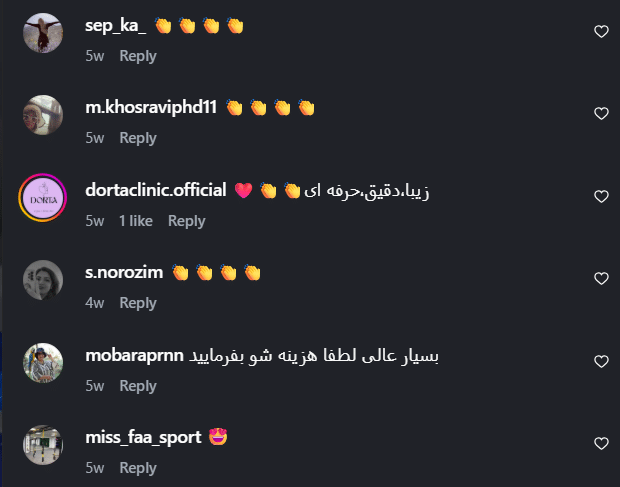Open sep_ka_'s profile avatar

click(x=43, y=33)
